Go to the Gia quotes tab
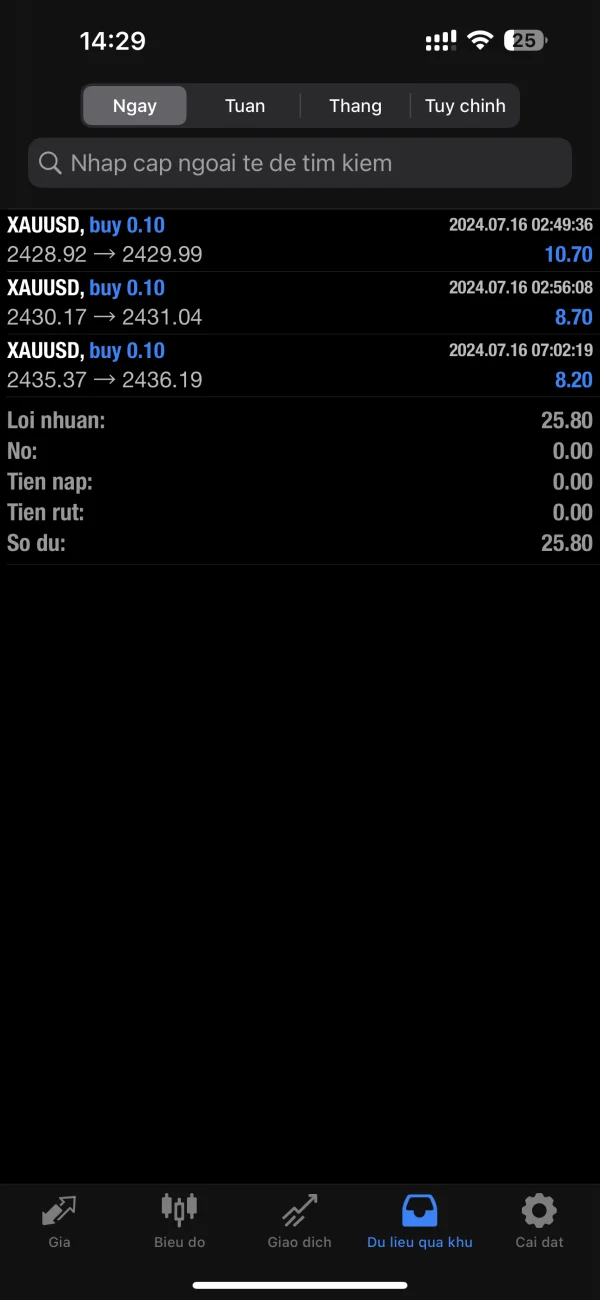600x1300 pixels. [59, 1222]
